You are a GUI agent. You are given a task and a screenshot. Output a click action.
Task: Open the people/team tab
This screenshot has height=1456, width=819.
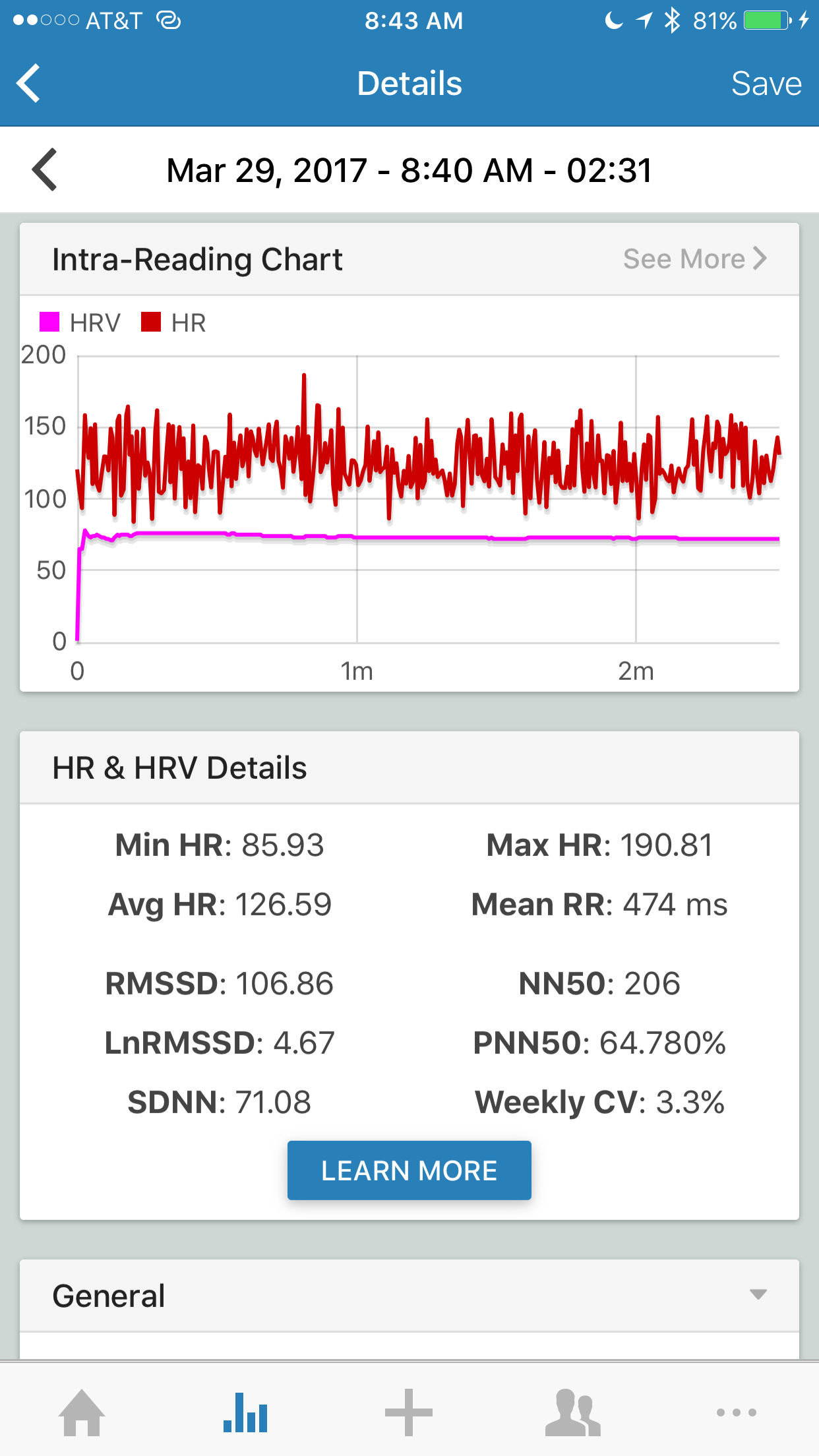point(572,1412)
